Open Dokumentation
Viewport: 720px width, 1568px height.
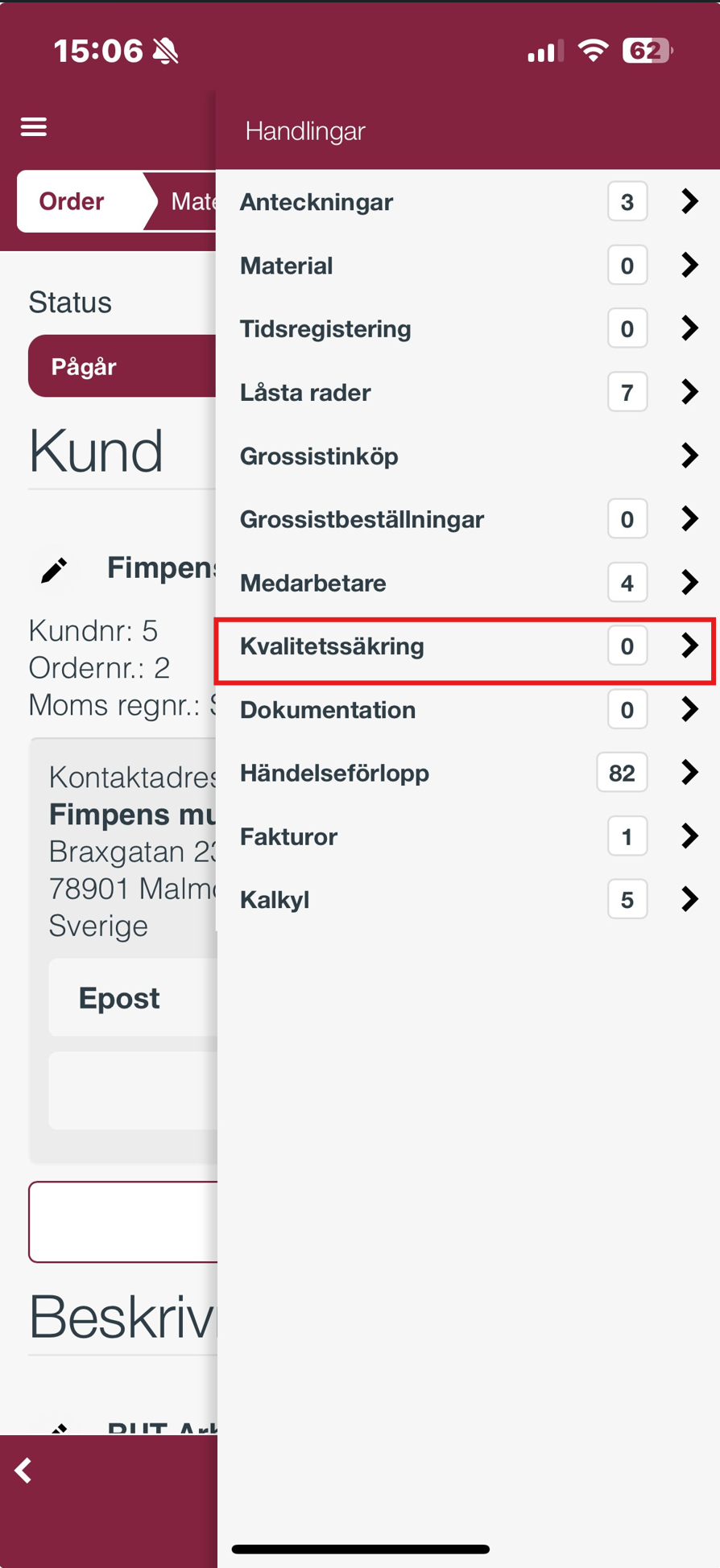[468, 710]
